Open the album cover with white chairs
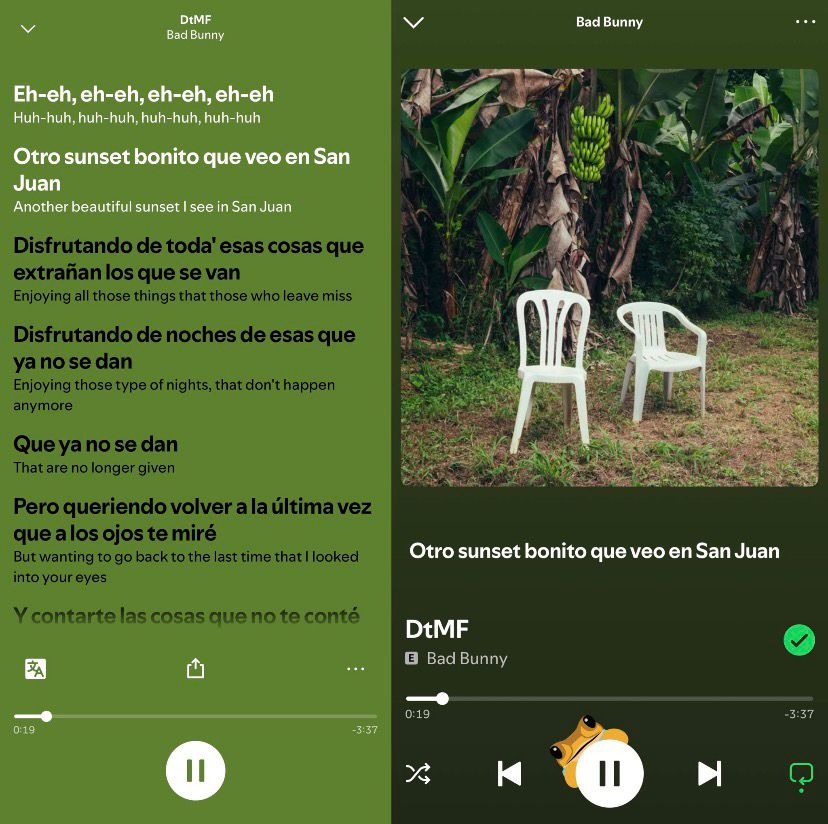 point(609,278)
